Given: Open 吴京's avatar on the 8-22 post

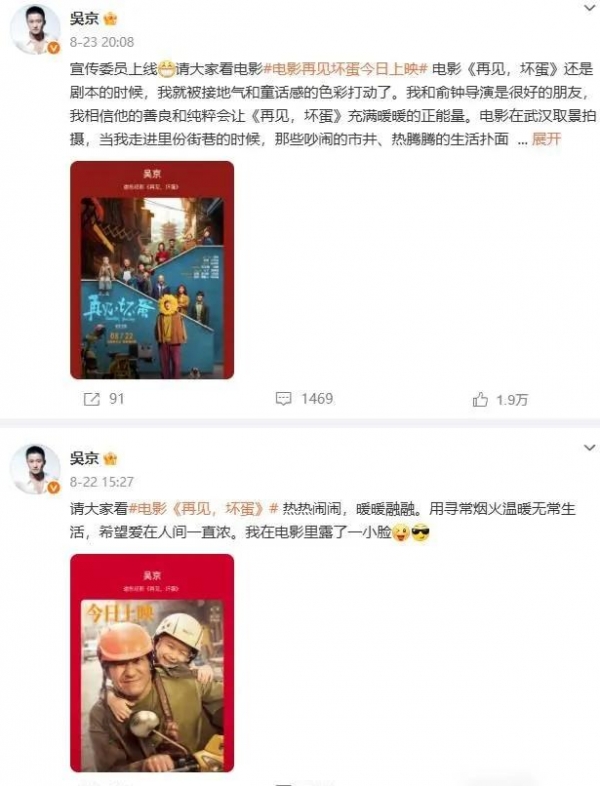Looking at the screenshot, I should tap(36, 468).
